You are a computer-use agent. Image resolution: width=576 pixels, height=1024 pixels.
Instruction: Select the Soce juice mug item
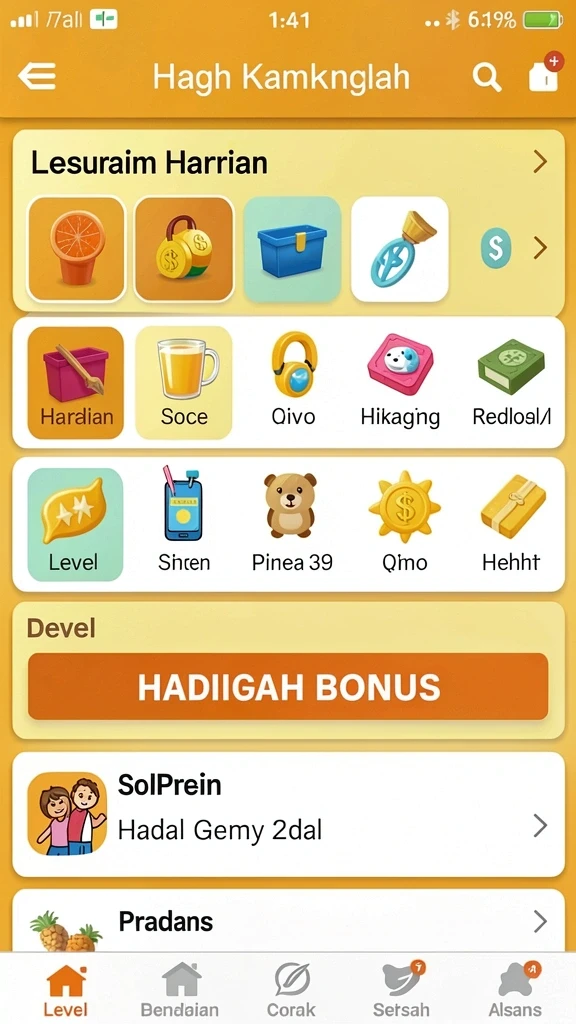(x=184, y=383)
